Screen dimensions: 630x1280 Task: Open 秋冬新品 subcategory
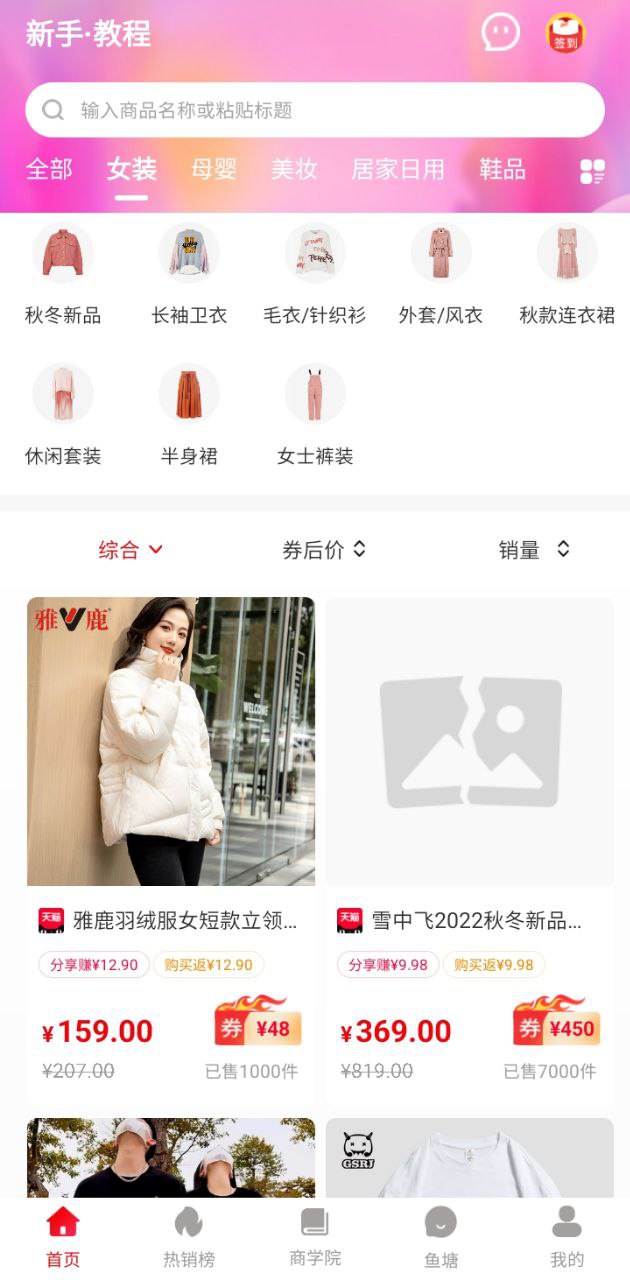pyautogui.click(x=63, y=274)
